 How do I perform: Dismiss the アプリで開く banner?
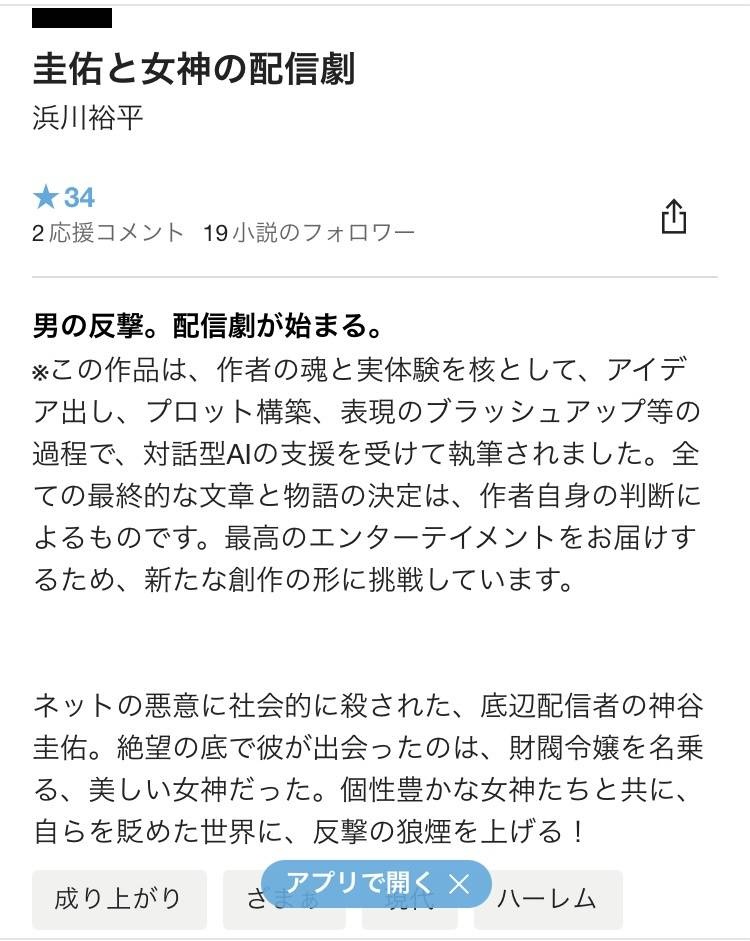pyautogui.click(x=459, y=883)
